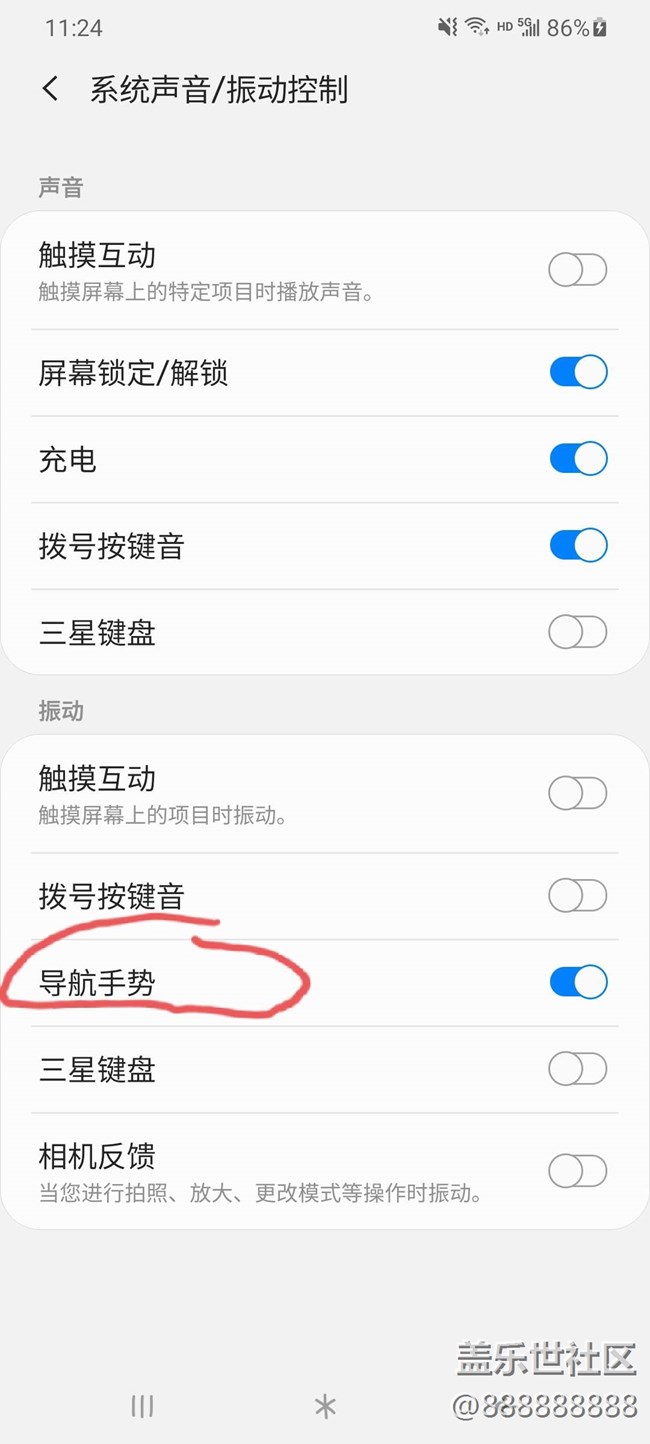
Task: Open recent apps from navigation bar
Action: pos(142,1407)
